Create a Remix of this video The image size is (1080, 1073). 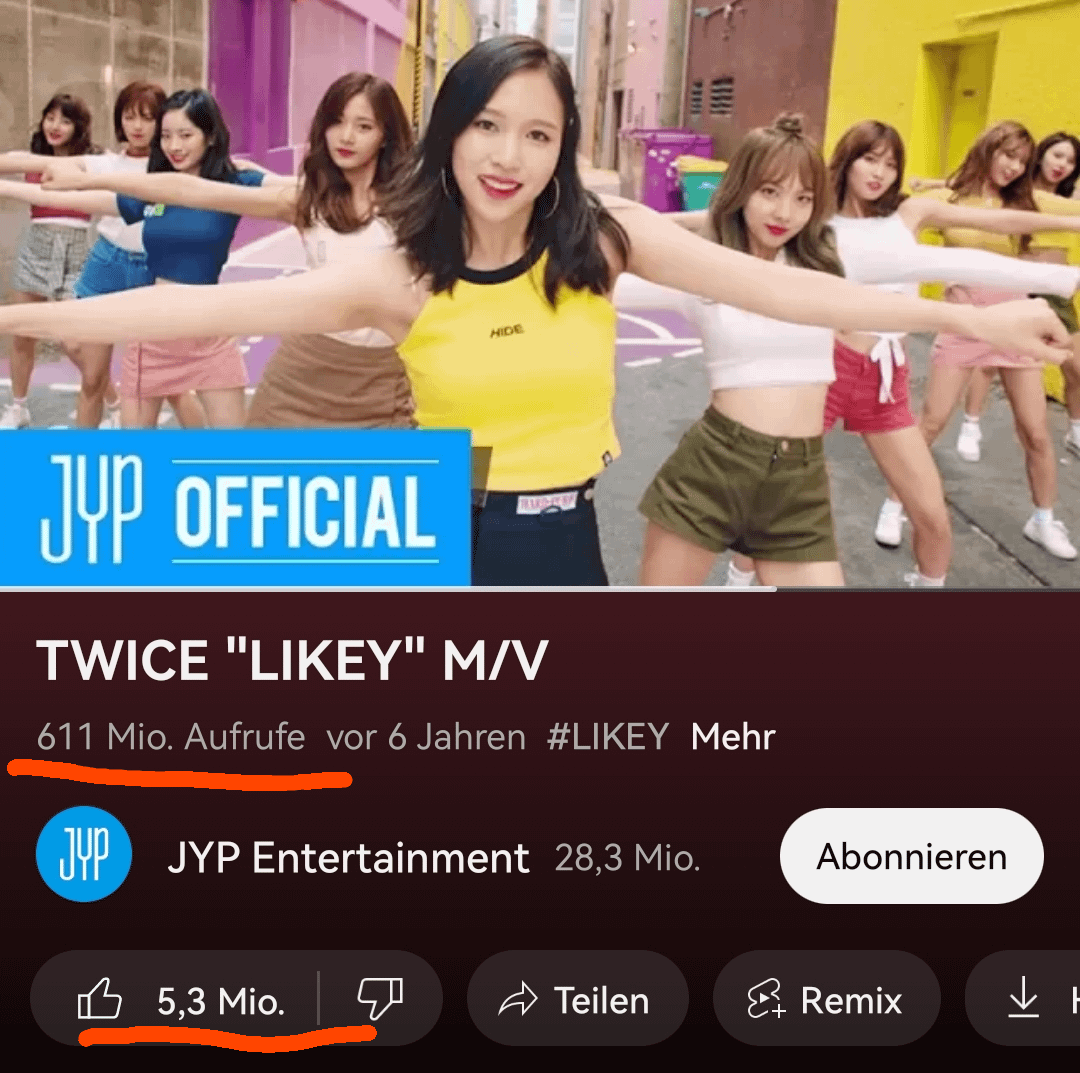point(826,1000)
